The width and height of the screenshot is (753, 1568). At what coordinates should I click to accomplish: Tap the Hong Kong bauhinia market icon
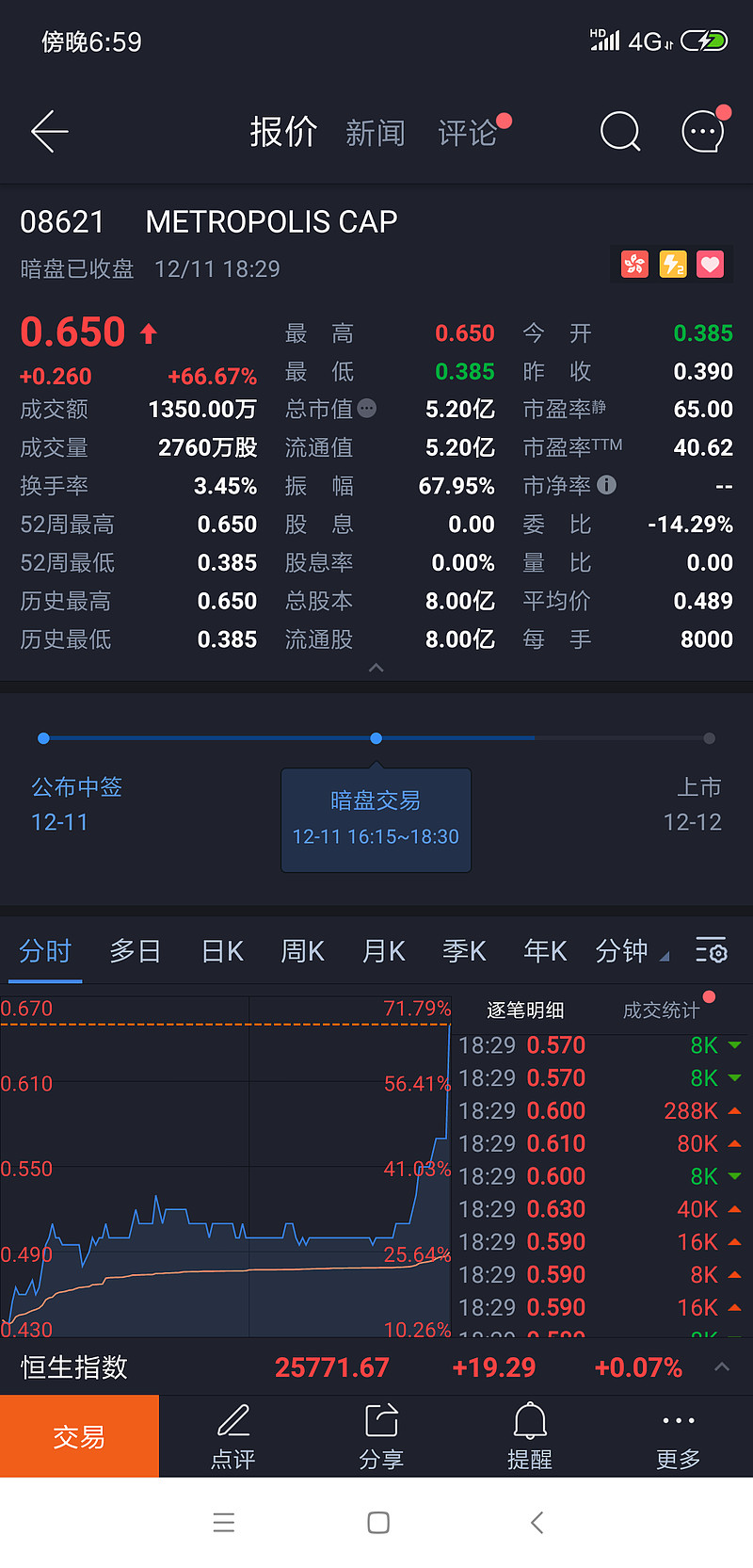tap(634, 265)
